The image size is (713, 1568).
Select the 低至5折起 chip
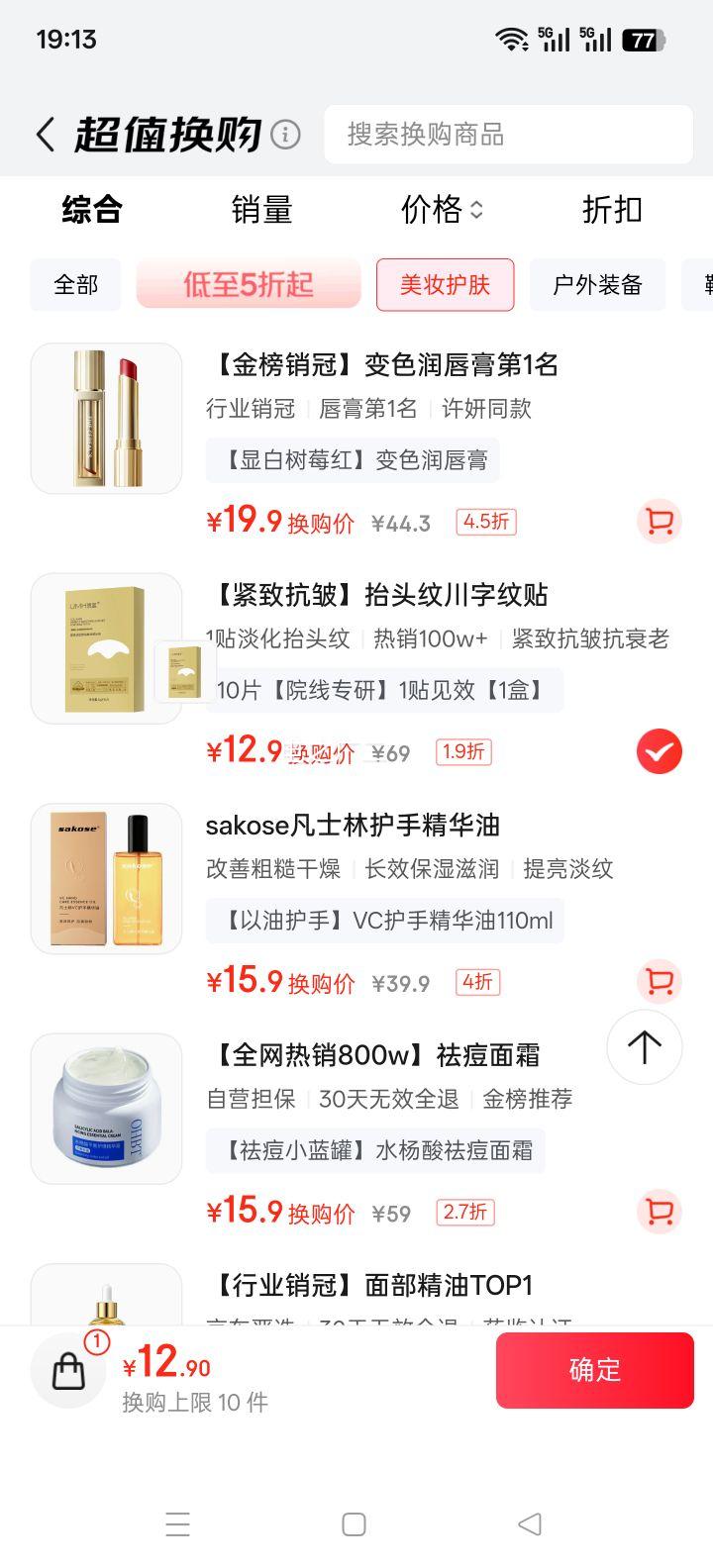[x=249, y=285]
